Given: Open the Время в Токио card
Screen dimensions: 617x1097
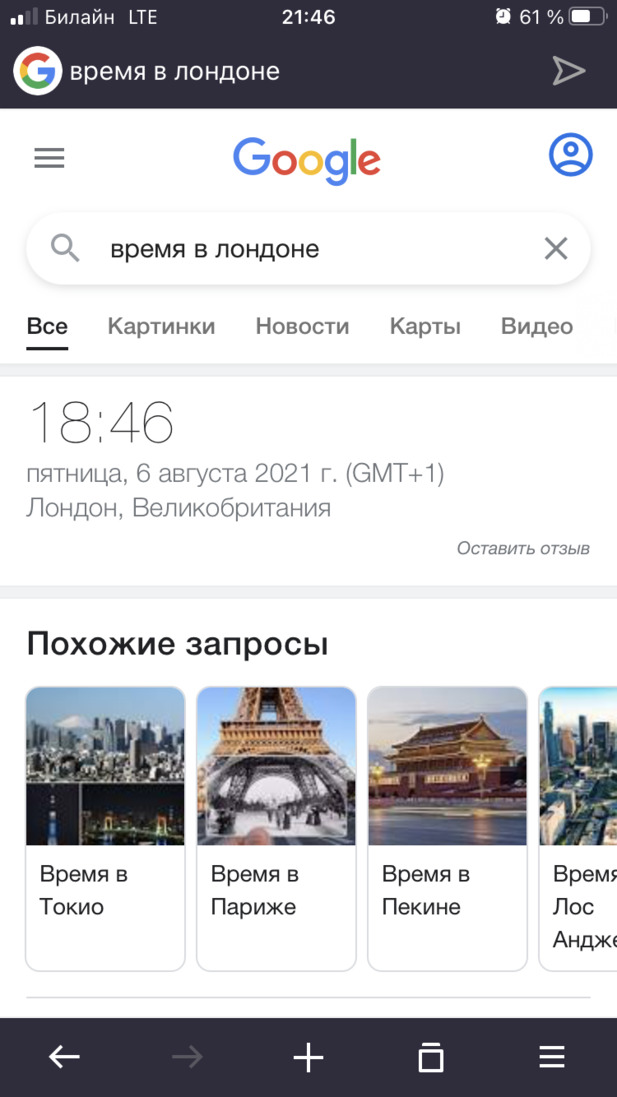Looking at the screenshot, I should [x=105, y=828].
